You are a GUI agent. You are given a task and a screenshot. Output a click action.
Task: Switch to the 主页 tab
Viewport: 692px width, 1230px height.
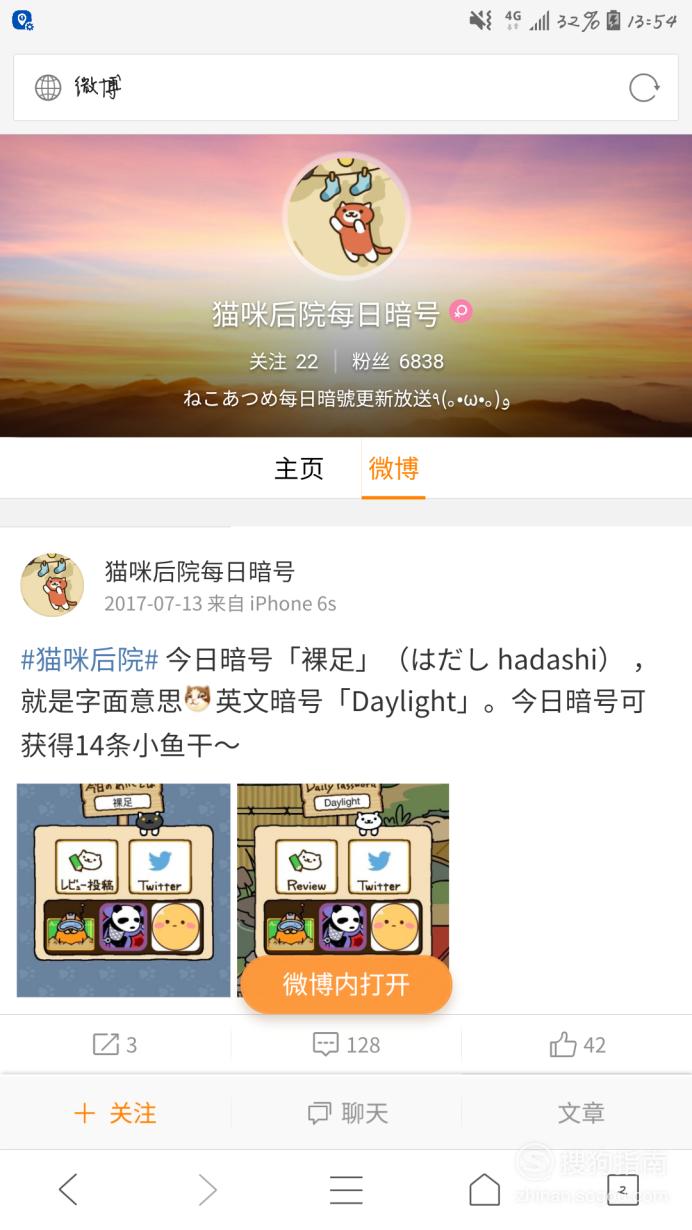coord(299,468)
